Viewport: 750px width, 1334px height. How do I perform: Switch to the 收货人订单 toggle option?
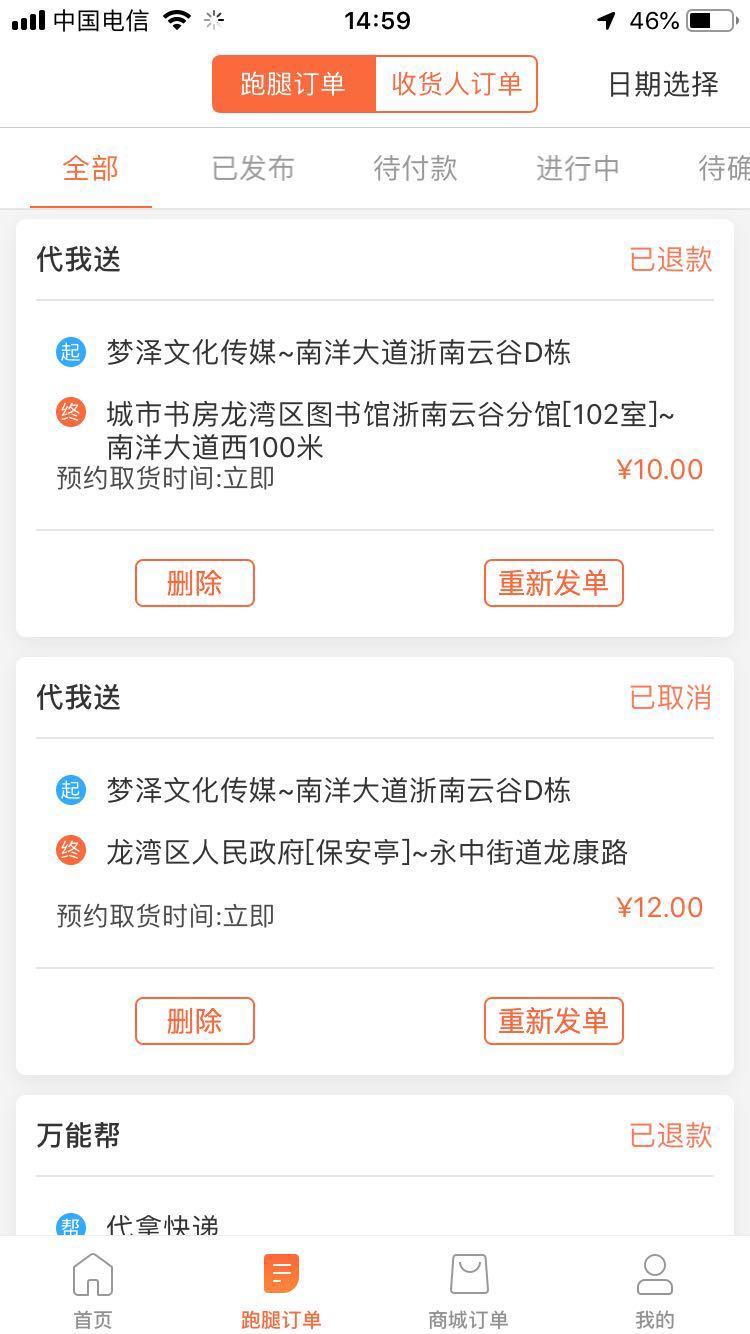456,84
